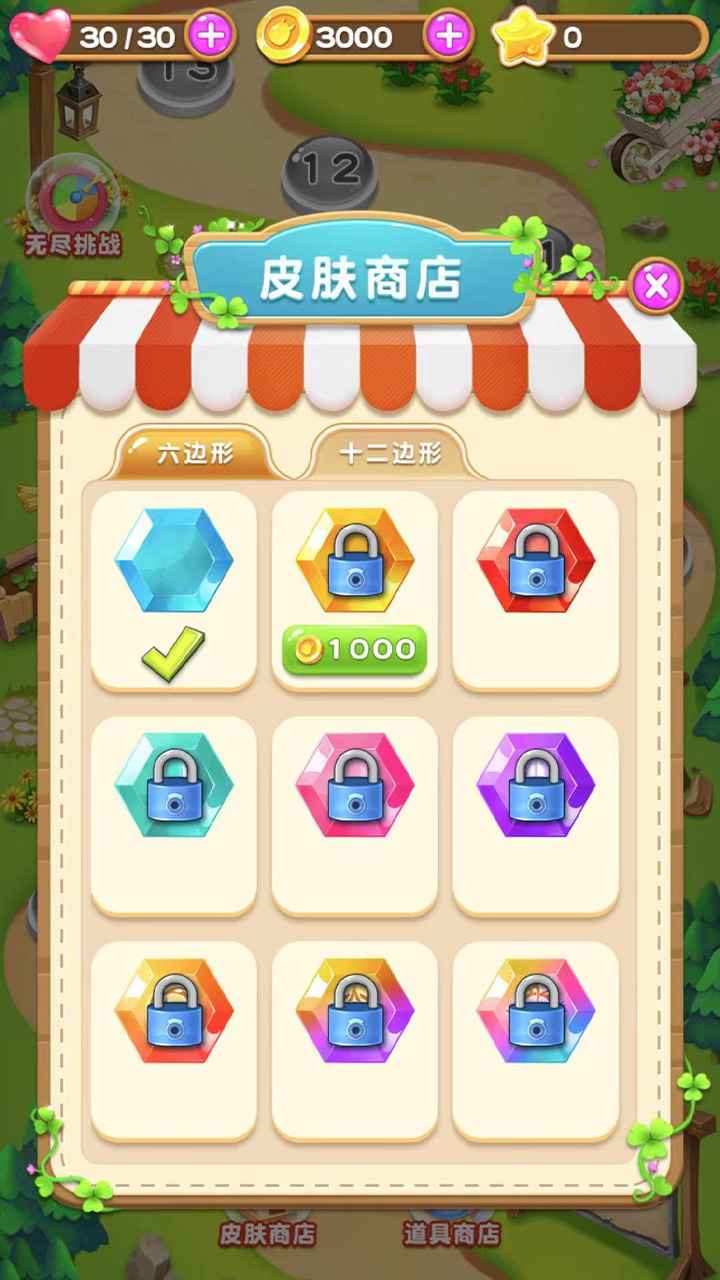Select the locked purple hexagon skin
Image resolution: width=720 pixels, height=1280 pixels.
point(535,785)
